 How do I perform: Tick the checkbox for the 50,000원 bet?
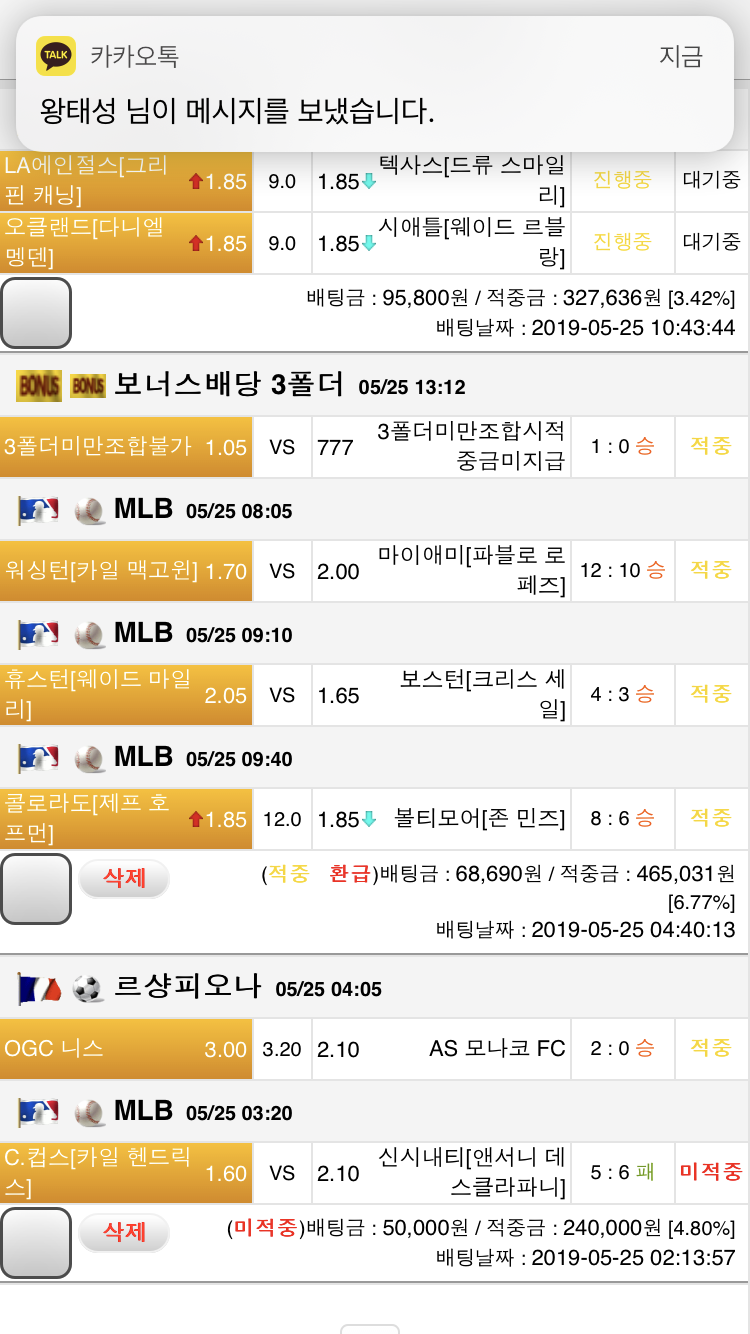36,1243
